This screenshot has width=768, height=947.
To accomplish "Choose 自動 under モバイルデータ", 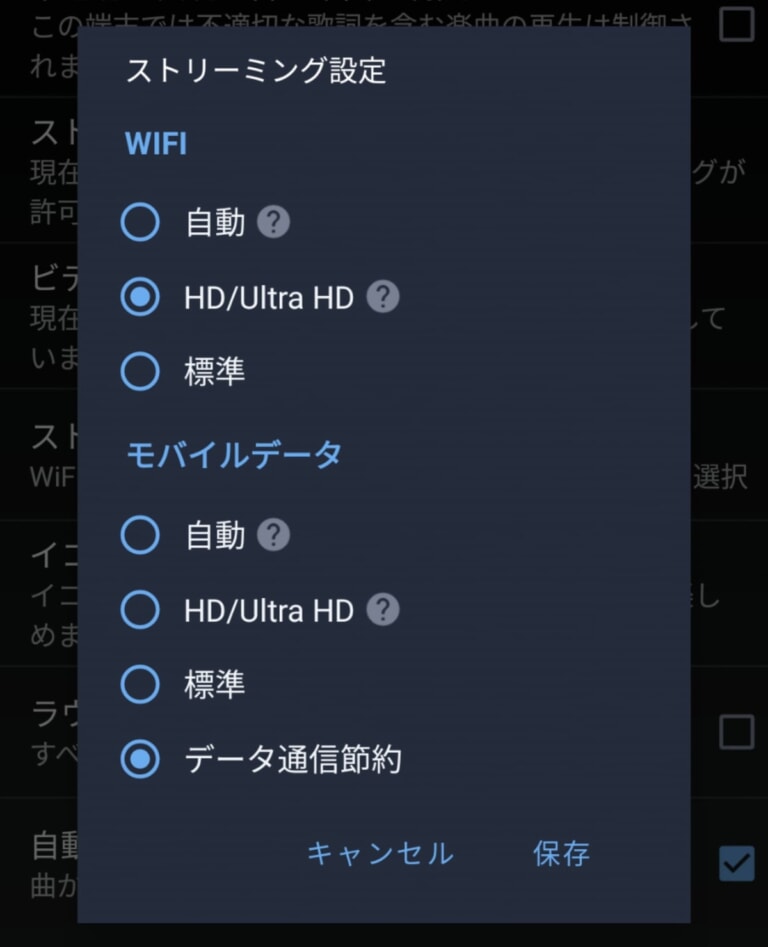I will 140,535.
